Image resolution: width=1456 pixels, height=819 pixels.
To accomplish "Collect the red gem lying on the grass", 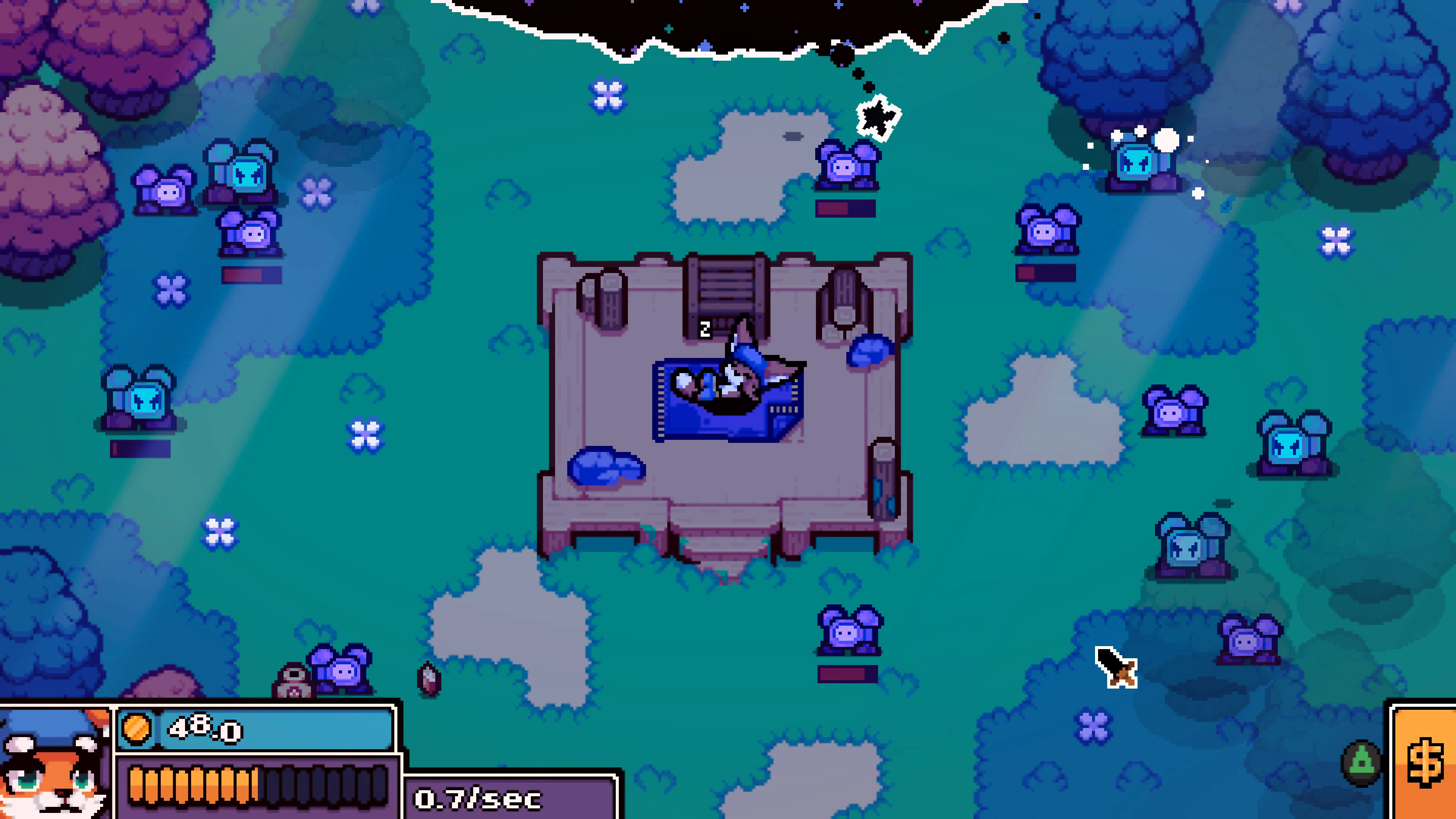I will click(428, 678).
